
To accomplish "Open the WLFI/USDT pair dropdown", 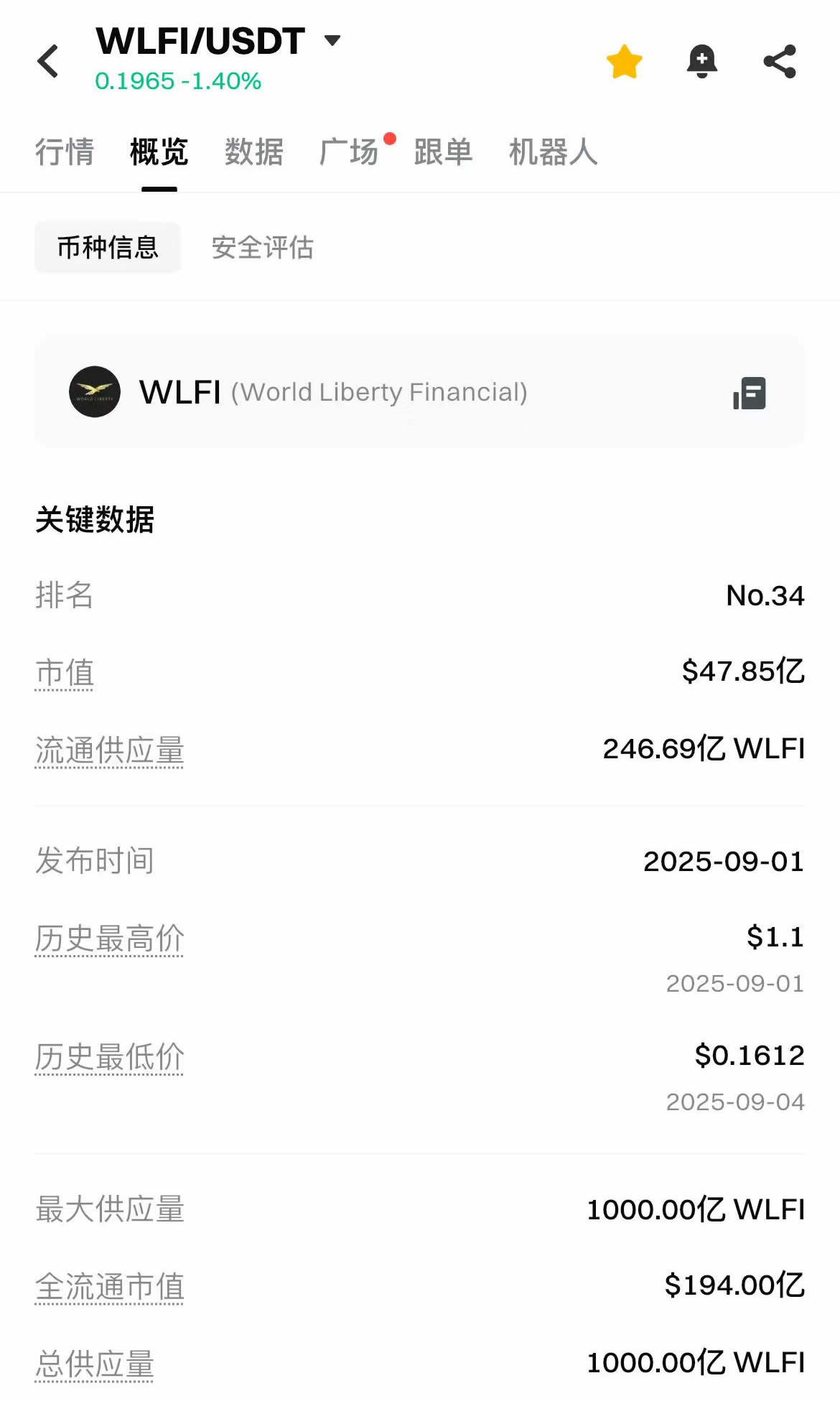I will coord(332,40).
